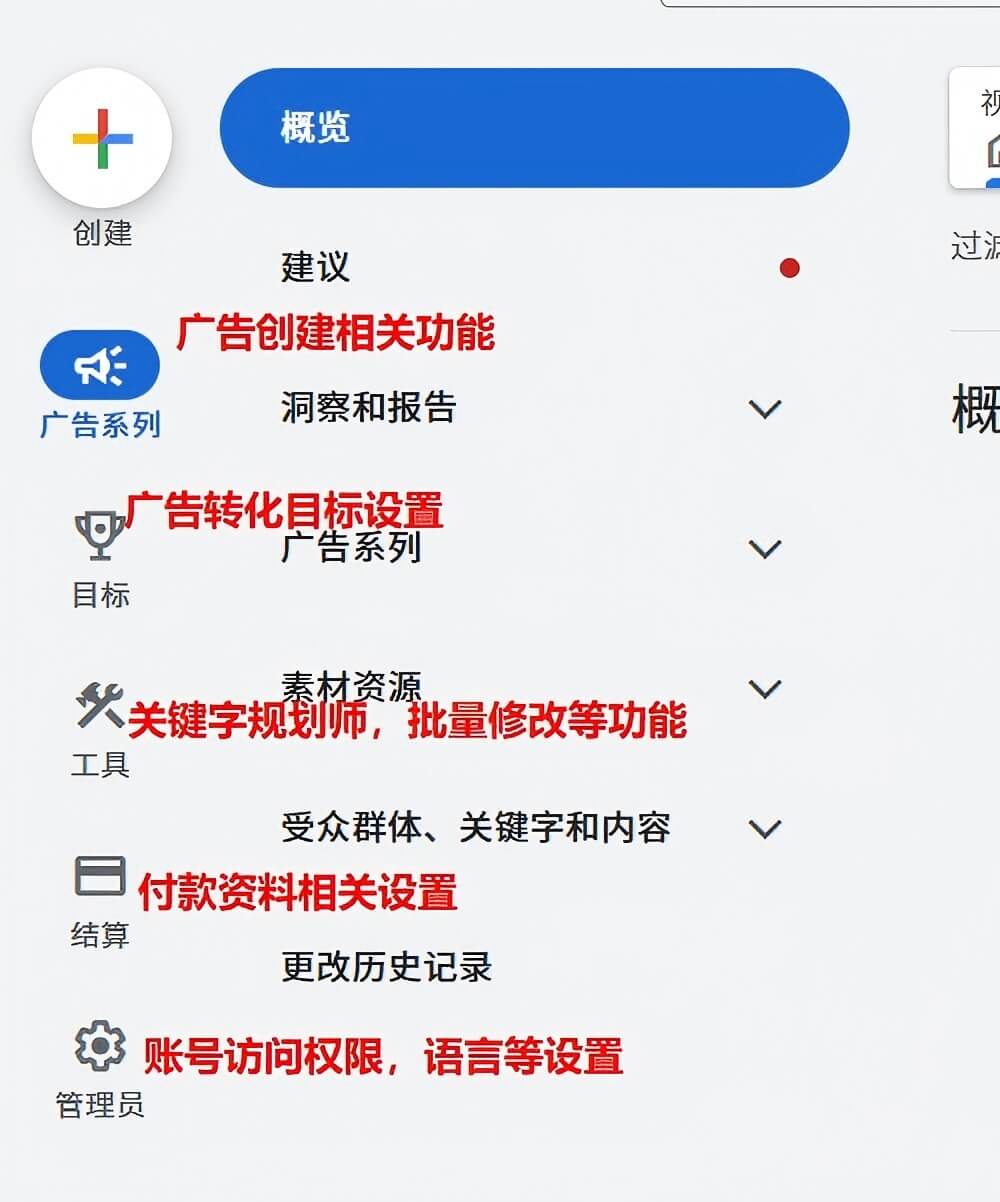This screenshot has height=1202, width=1000.
Task: Expand the 洞察和报告 section
Action: click(764, 408)
